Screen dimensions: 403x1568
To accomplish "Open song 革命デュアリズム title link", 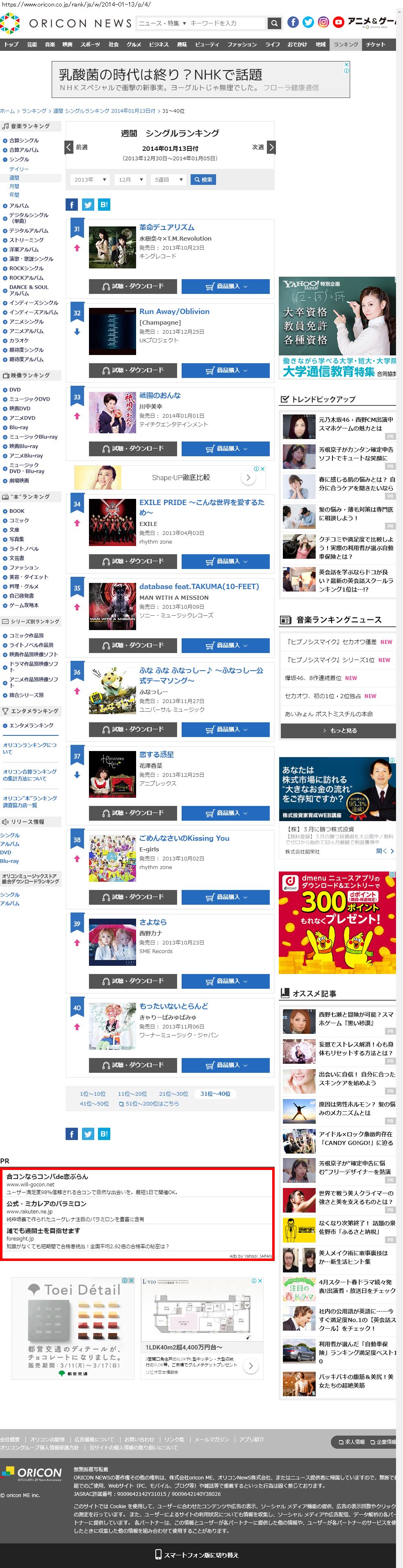I will point(167,227).
